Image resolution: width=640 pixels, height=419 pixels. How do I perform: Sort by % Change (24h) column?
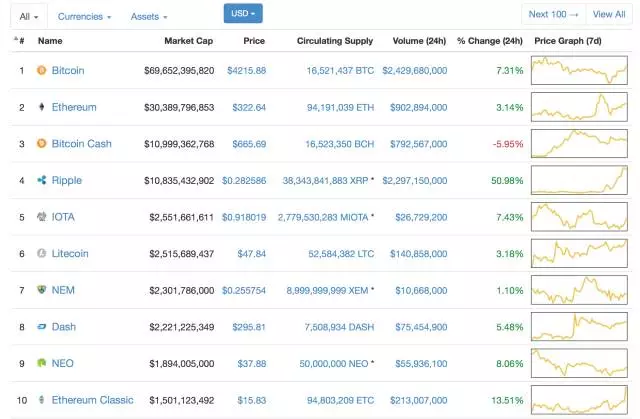tap(490, 41)
